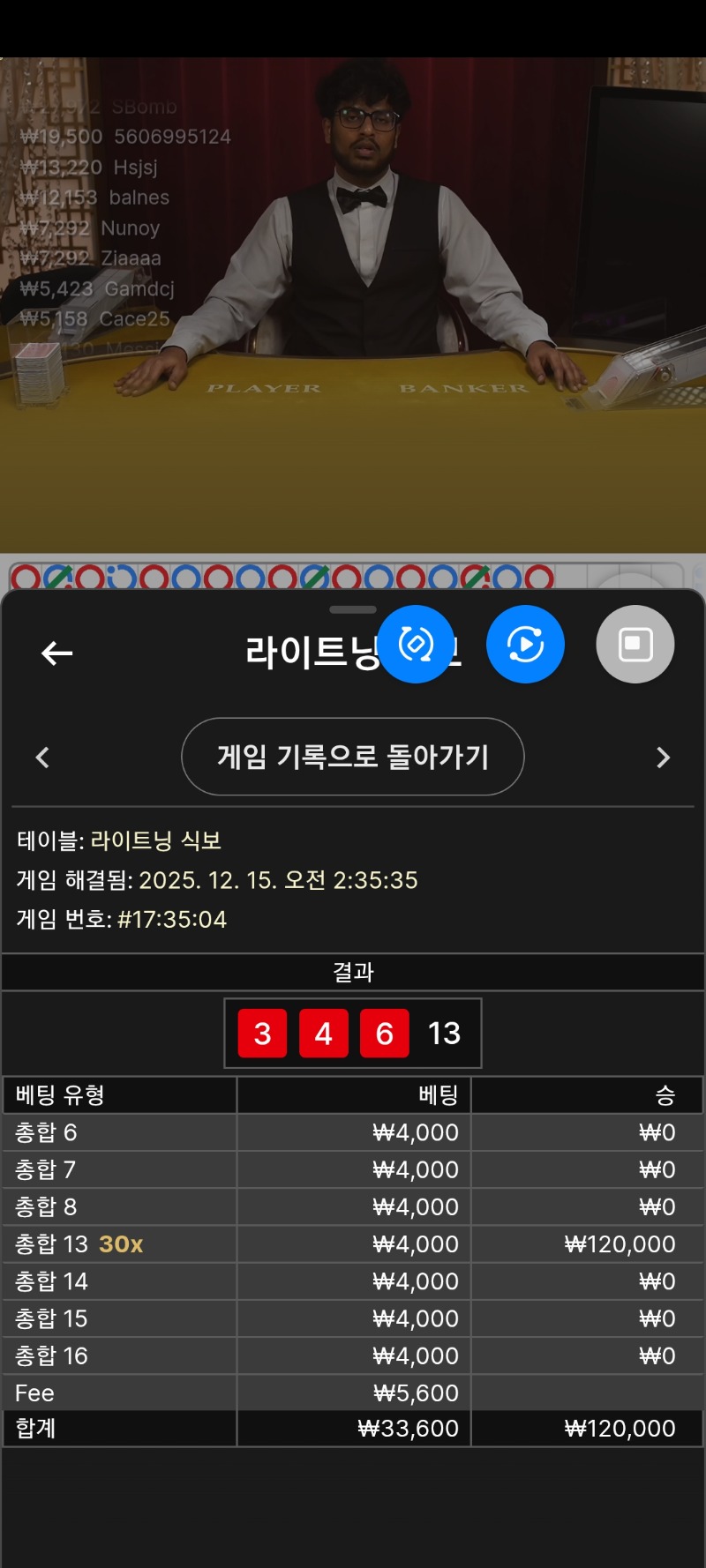This screenshot has width=706, height=1568.
Task: Go back with the left arrow icon
Action: 57,653
